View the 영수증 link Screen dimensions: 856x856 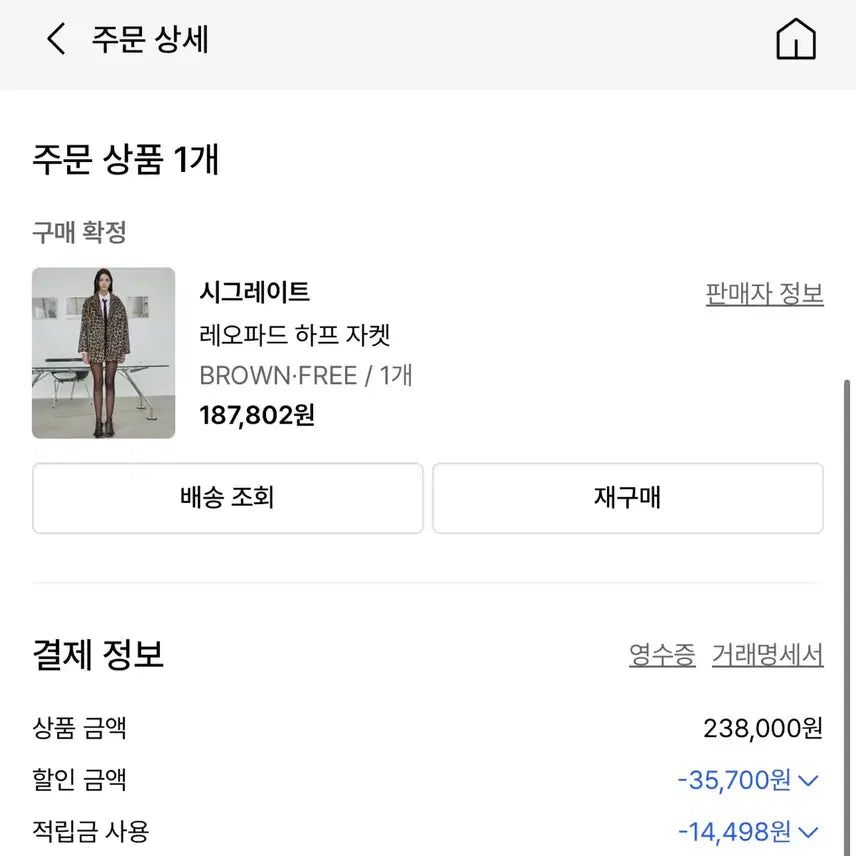[661, 655]
